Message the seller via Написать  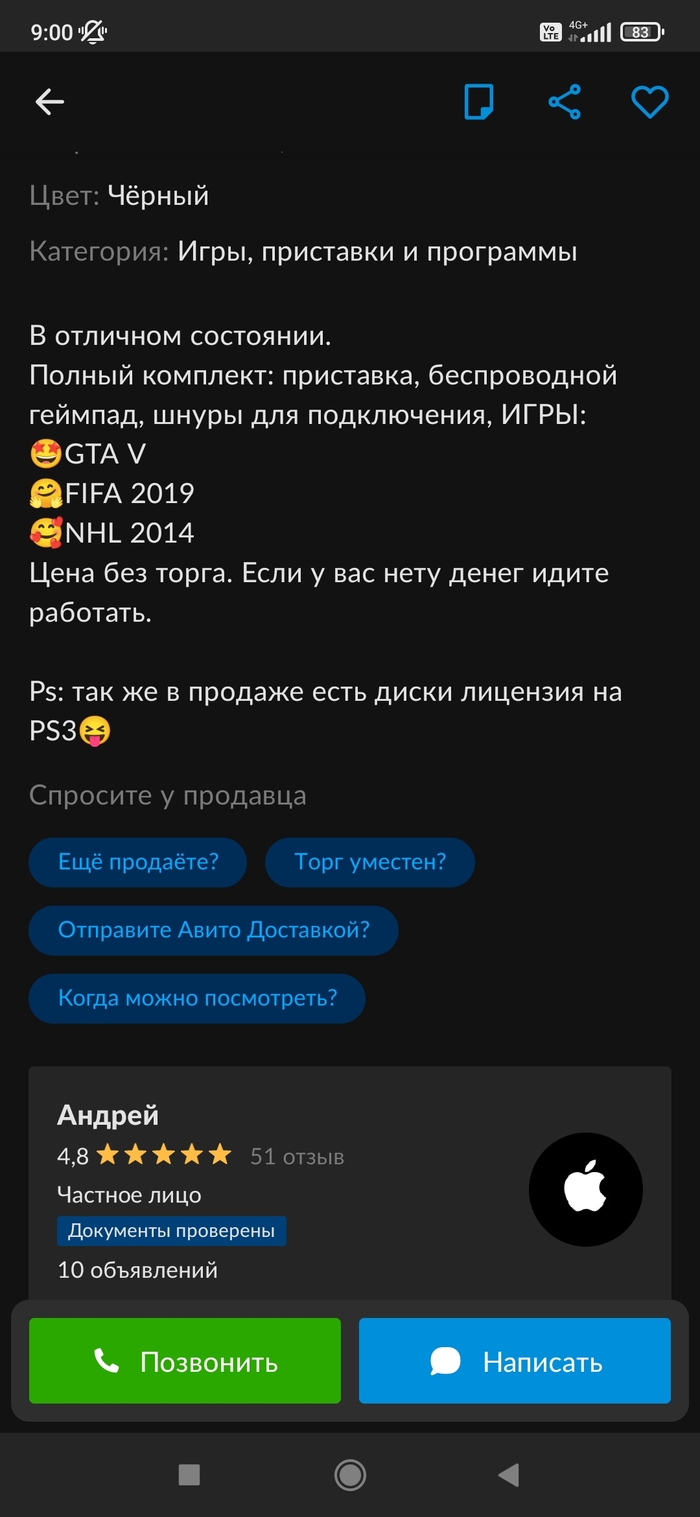[515, 1361]
